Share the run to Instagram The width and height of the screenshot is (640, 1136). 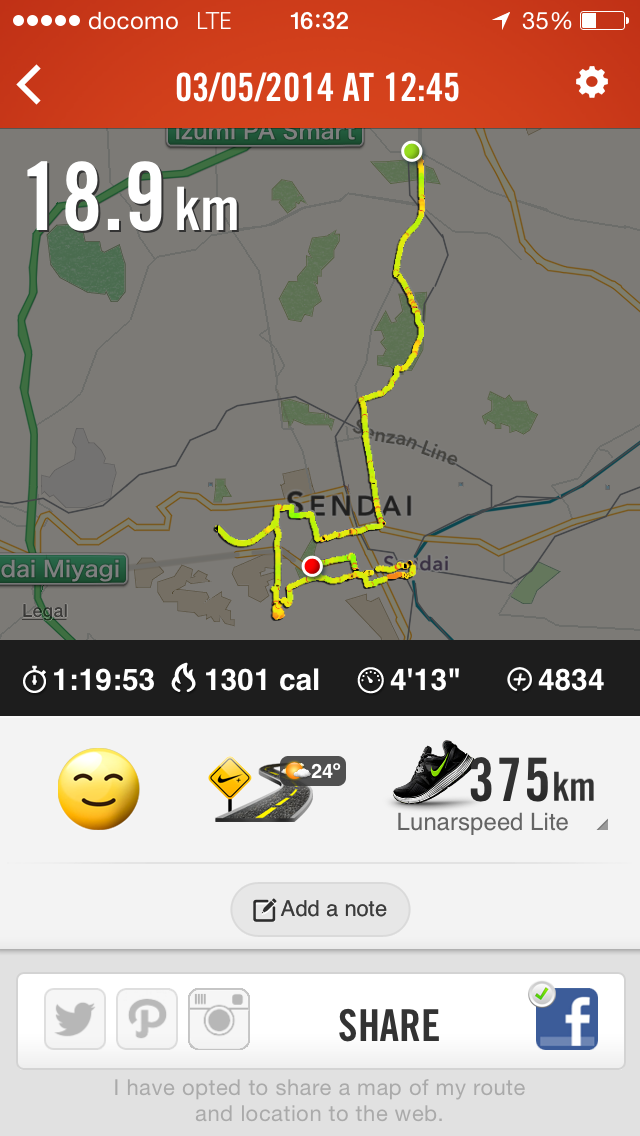coord(219,1019)
